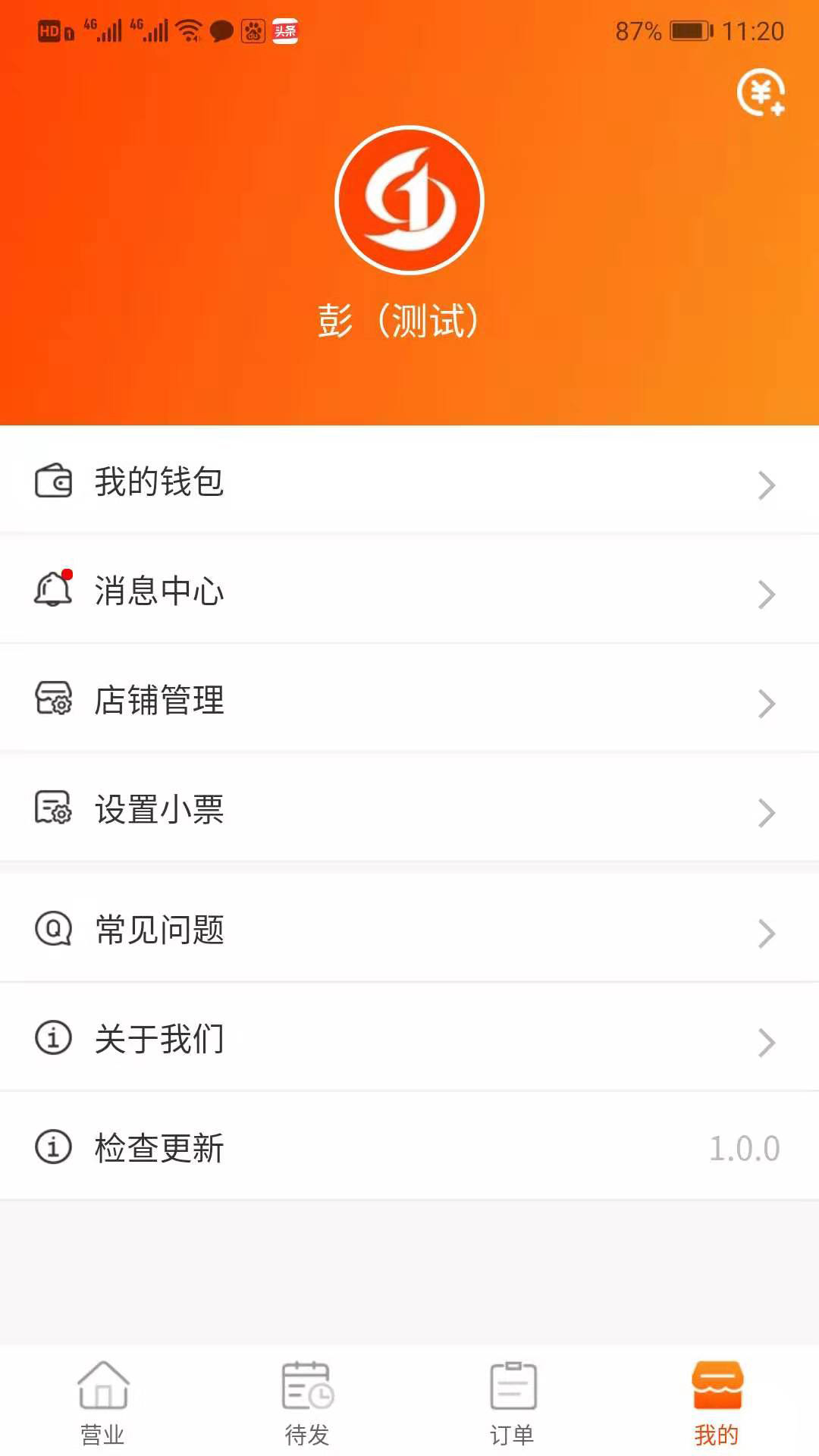Tap the yuan plus icon at top
The image size is (819, 1456).
761,93
